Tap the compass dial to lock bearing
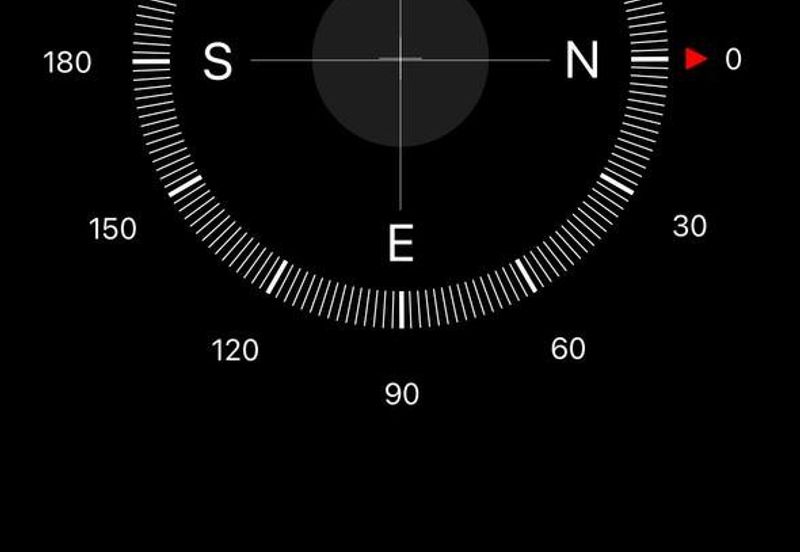This screenshot has width=800, height=552. click(400, 150)
